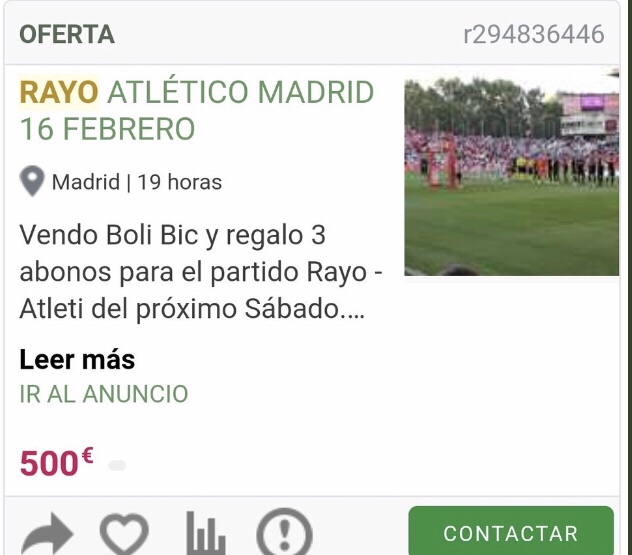Tap the CONTACTAR button
This screenshot has height=555, width=632.
coord(511,533)
